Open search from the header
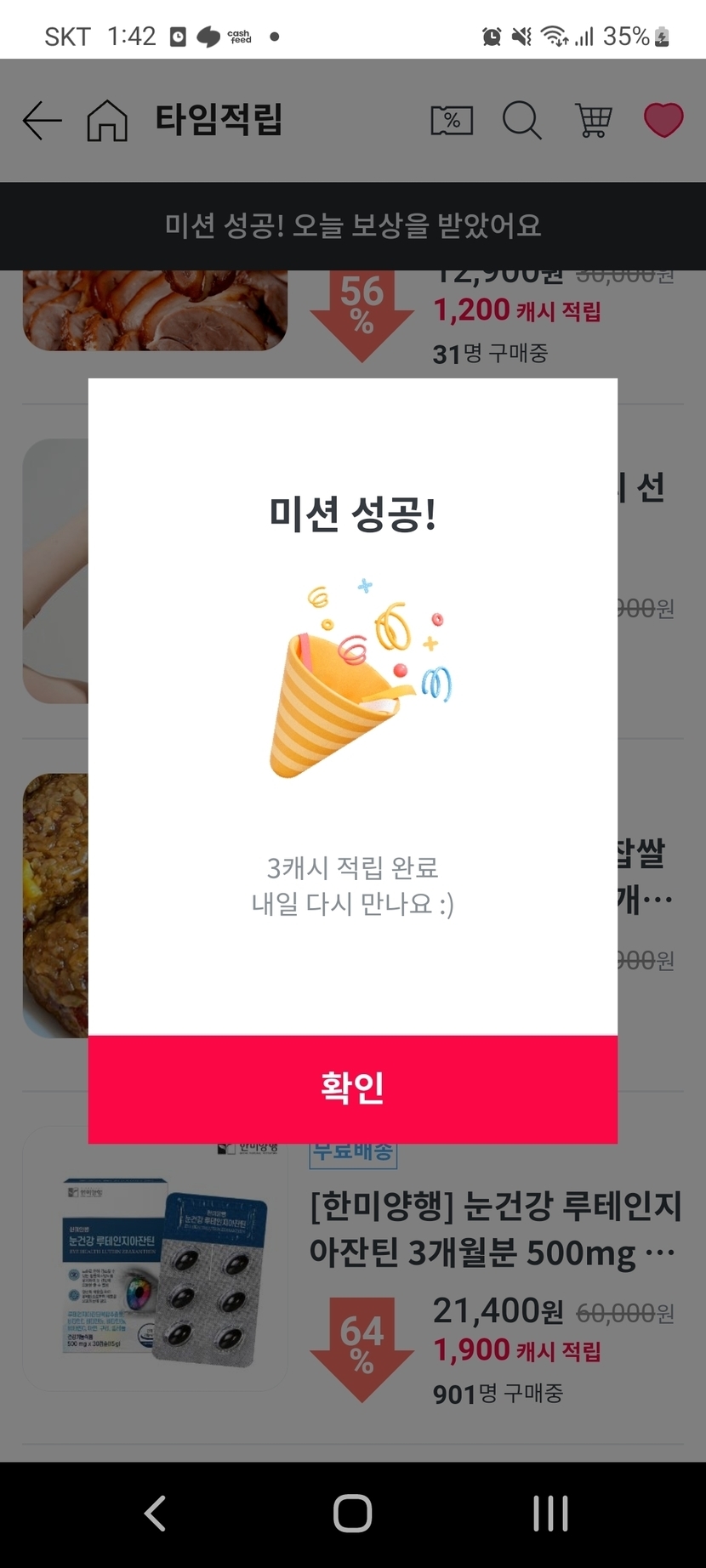 [x=521, y=120]
